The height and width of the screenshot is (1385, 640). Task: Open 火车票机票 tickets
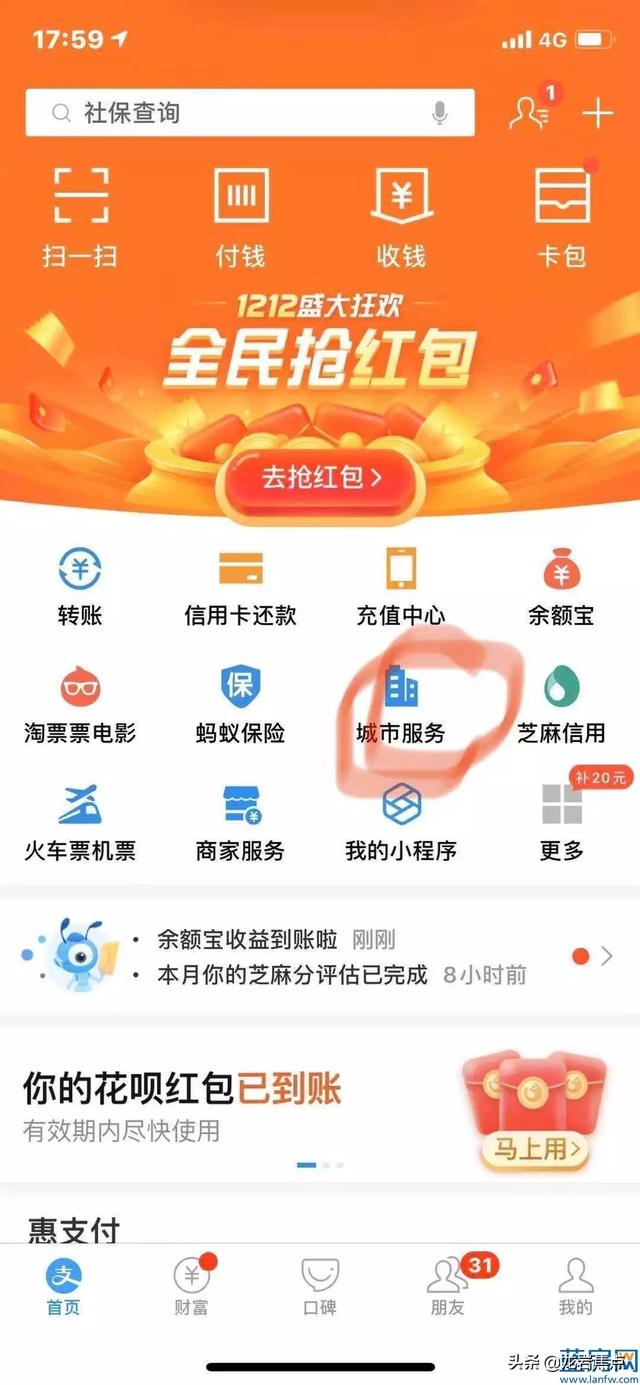click(x=80, y=823)
